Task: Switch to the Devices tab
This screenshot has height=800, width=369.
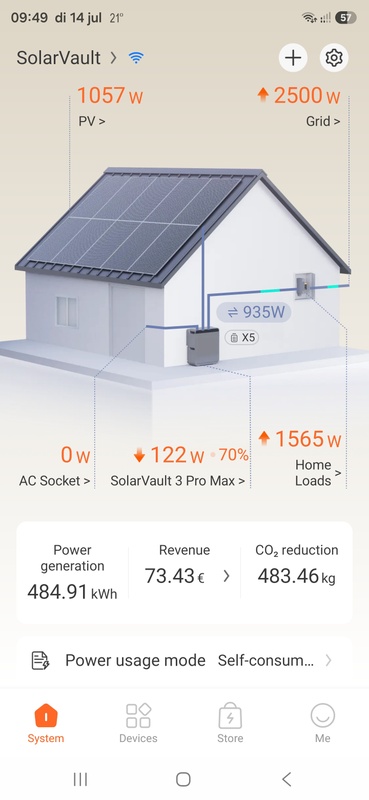Action: pyautogui.click(x=138, y=722)
